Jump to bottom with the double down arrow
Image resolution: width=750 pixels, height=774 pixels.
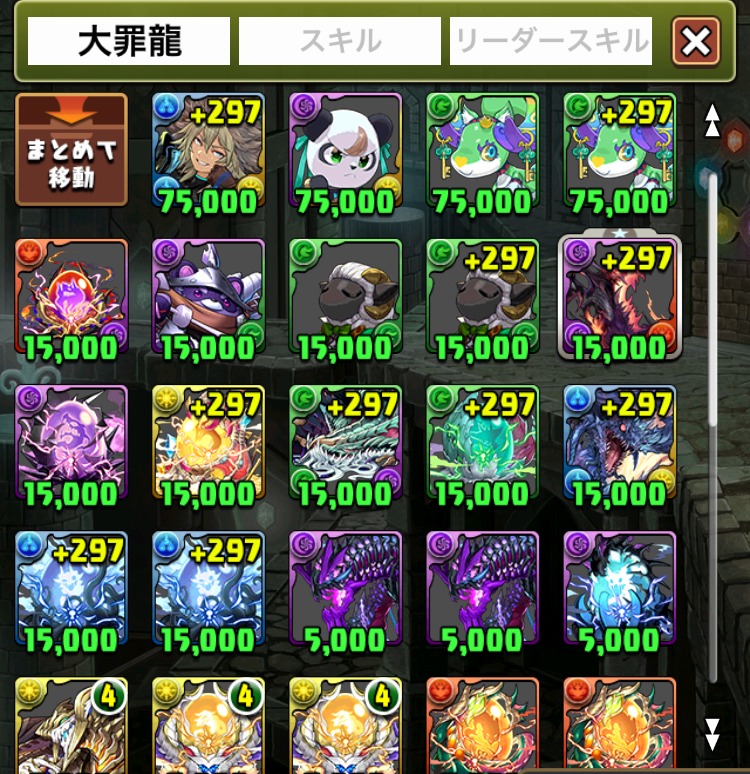coord(712,734)
